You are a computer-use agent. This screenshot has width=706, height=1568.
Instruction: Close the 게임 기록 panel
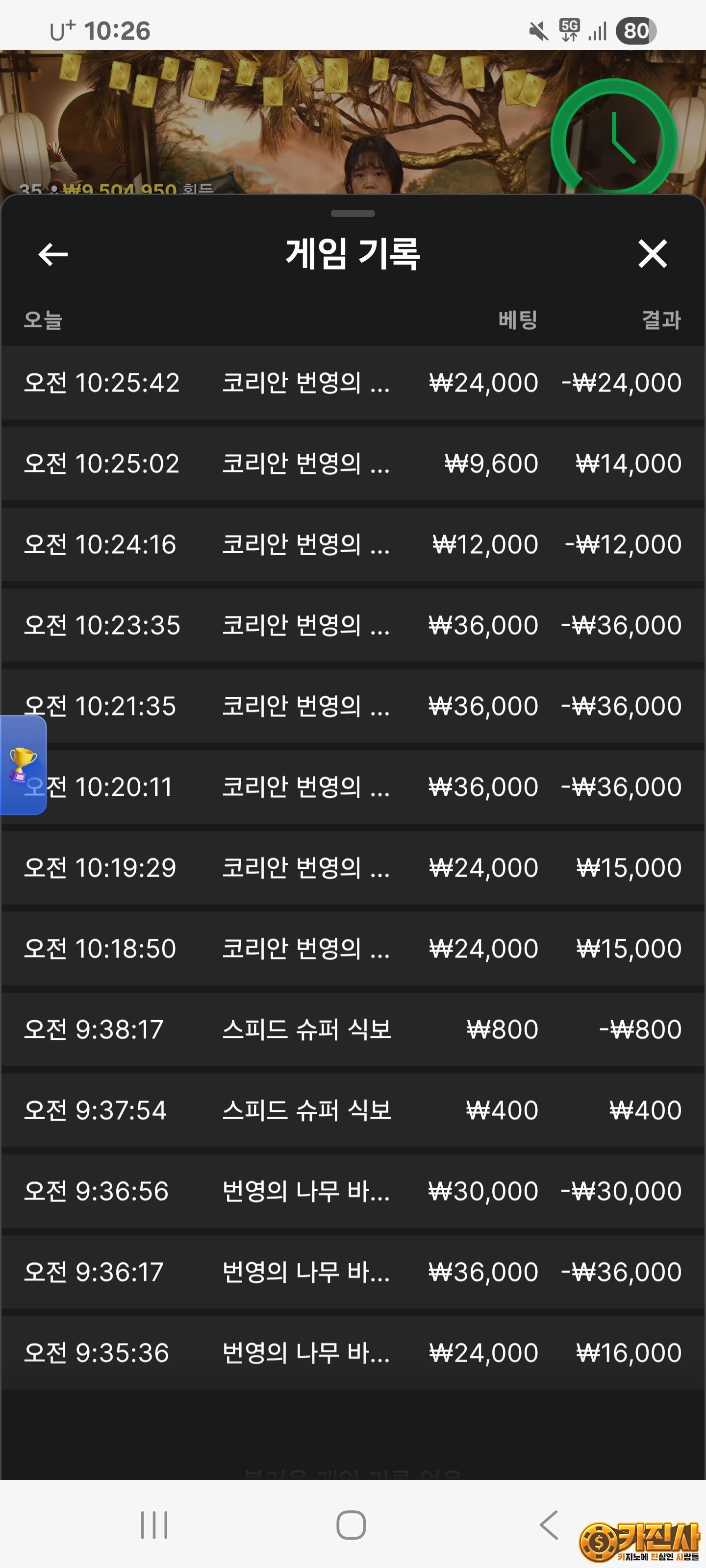click(653, 254)
